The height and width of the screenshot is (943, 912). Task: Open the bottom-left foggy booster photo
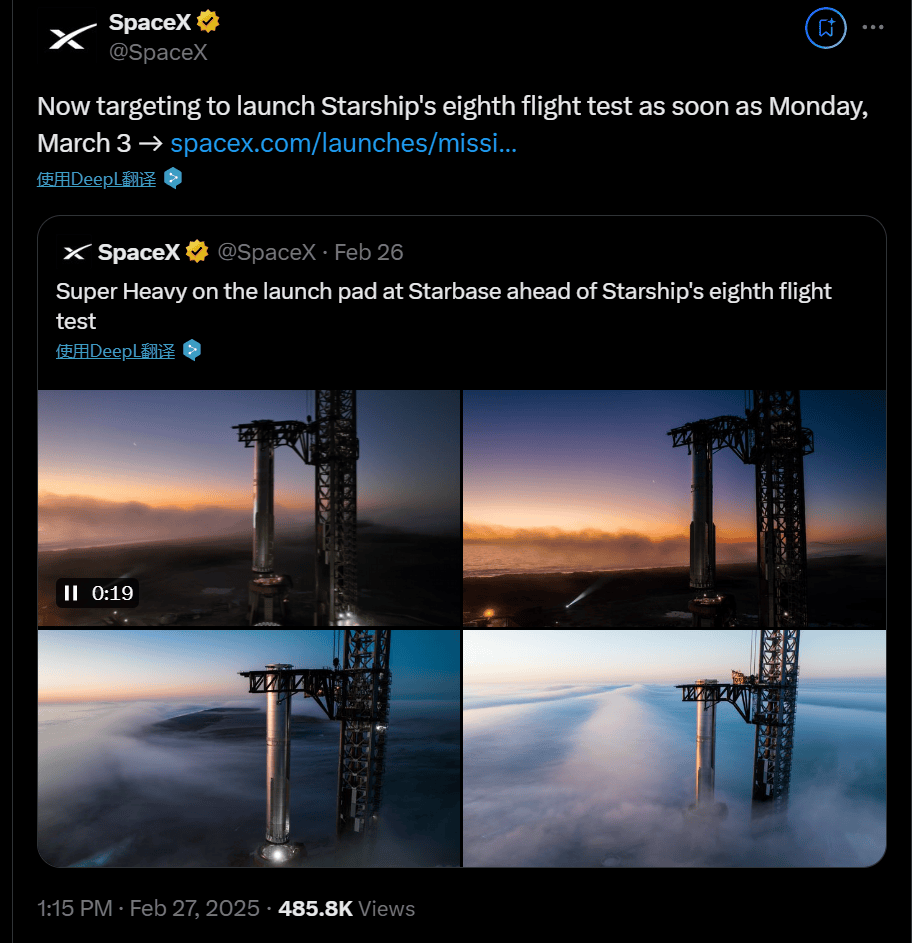point(249,748)
